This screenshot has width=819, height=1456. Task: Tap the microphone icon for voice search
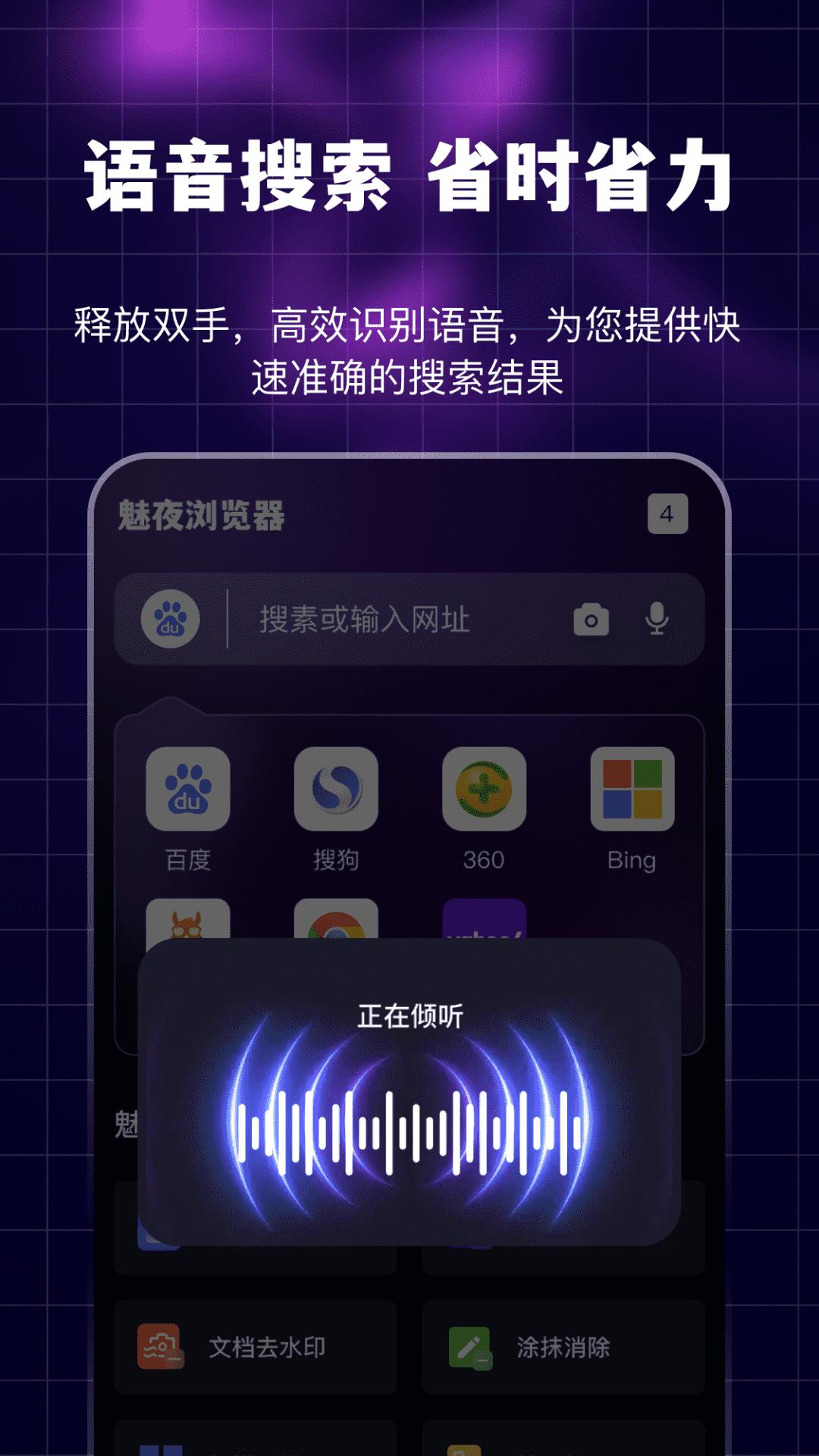[657, 620]
